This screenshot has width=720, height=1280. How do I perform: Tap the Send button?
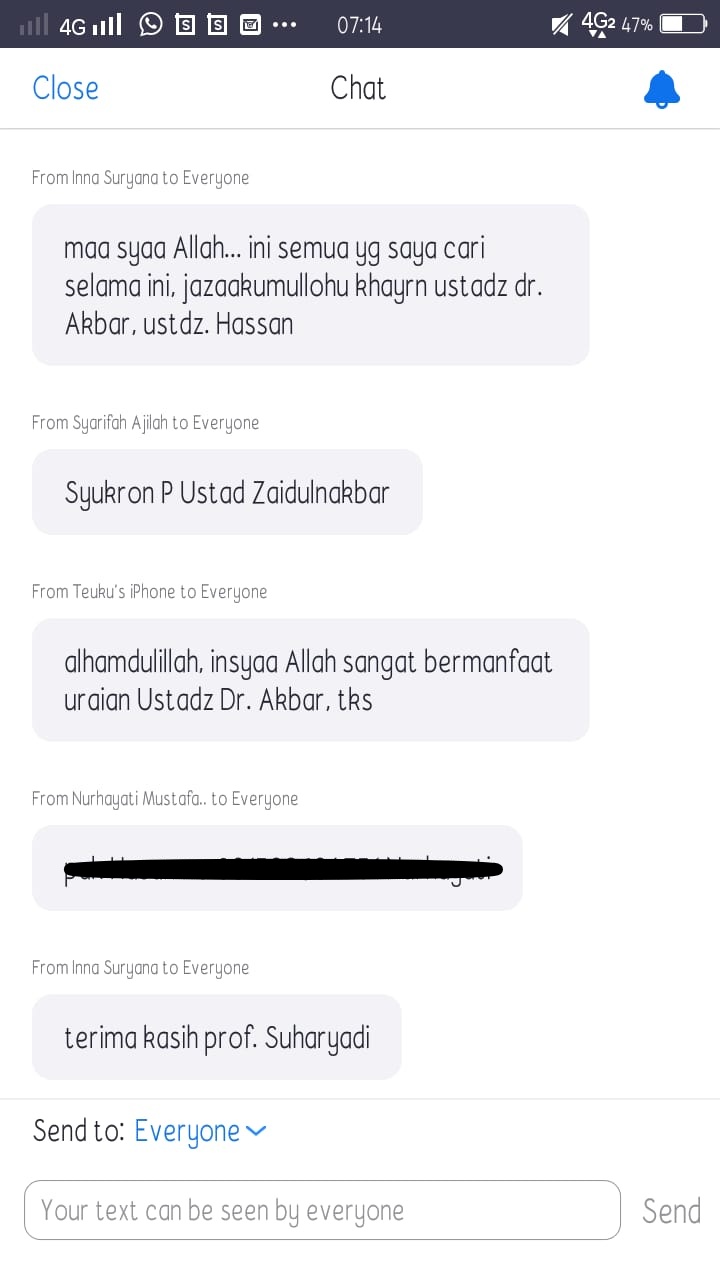(671, 1211)
